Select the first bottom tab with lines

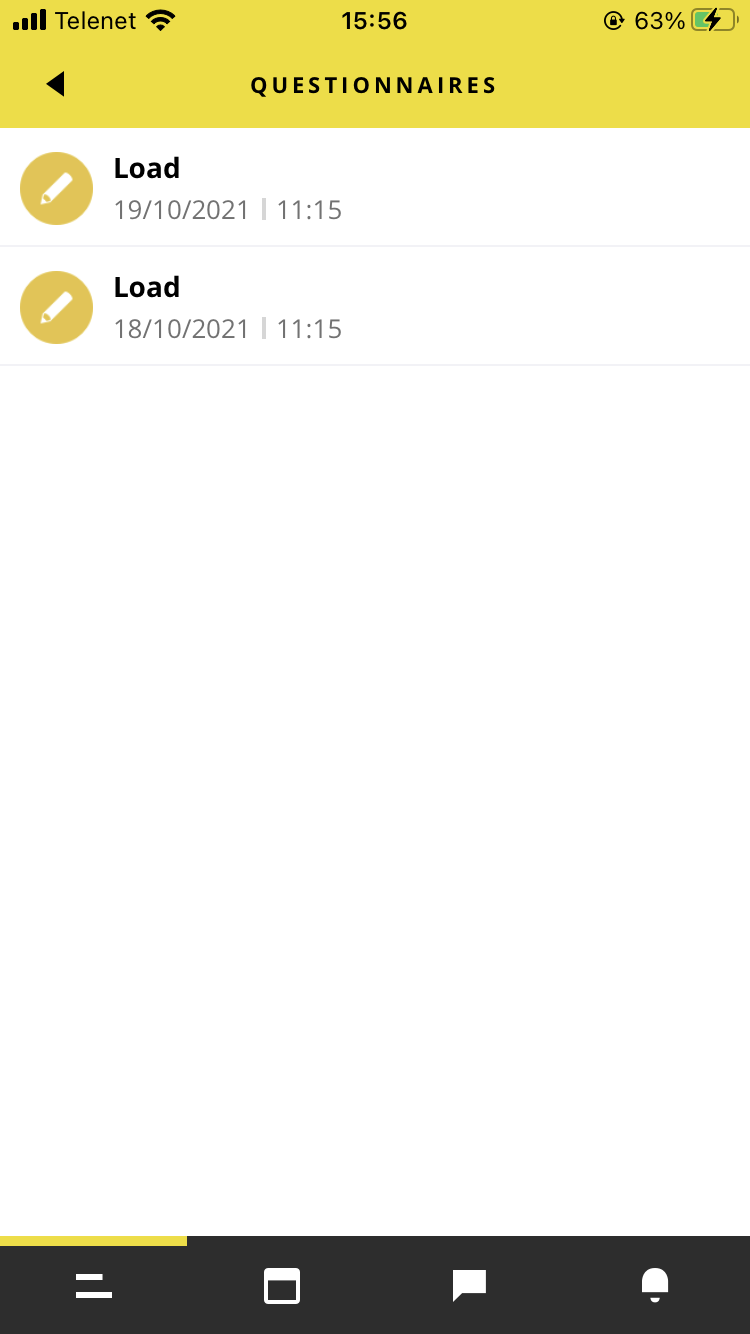click(x=94, y=1286)
